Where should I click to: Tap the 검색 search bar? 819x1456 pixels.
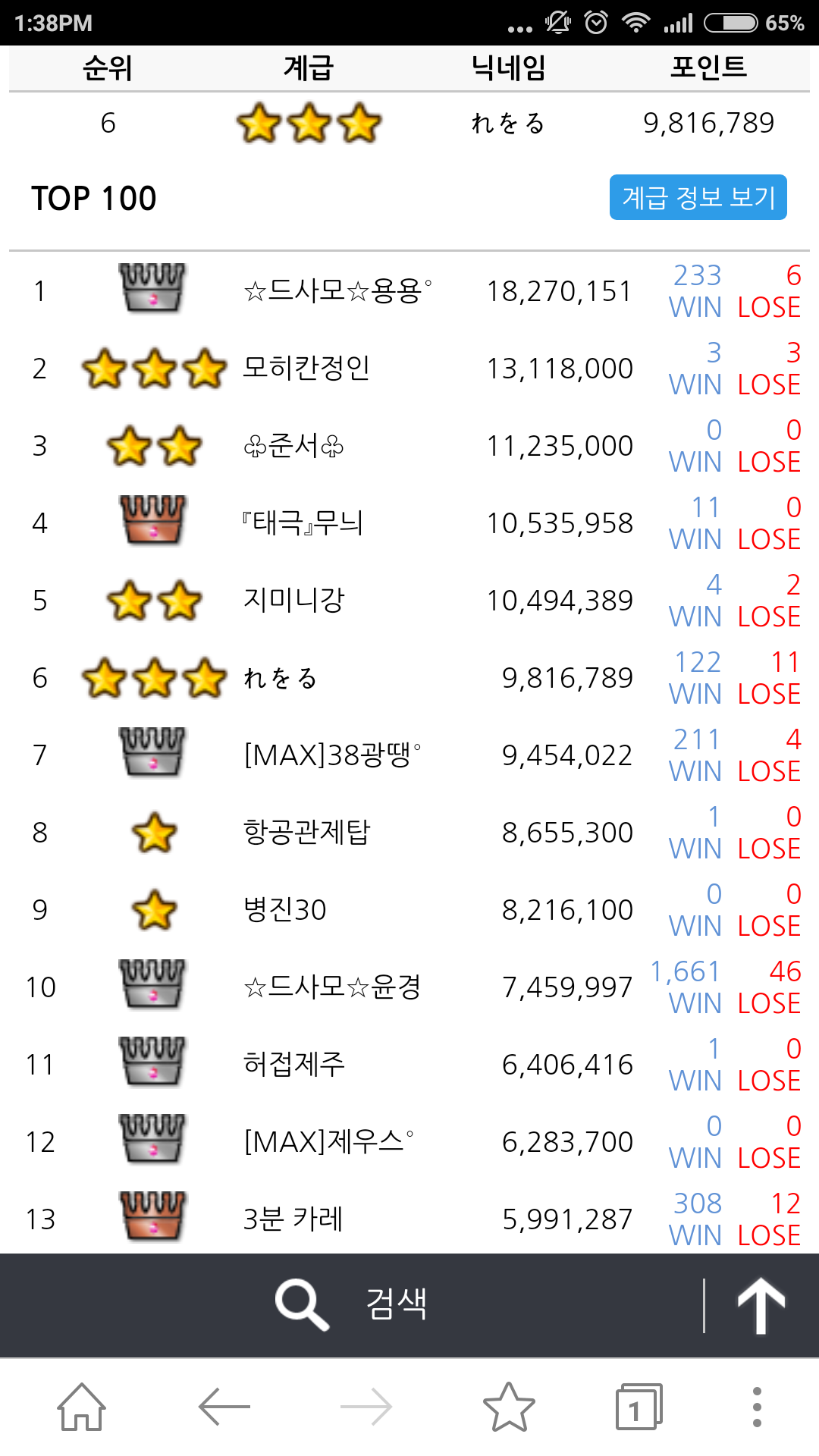point(353,1304)
